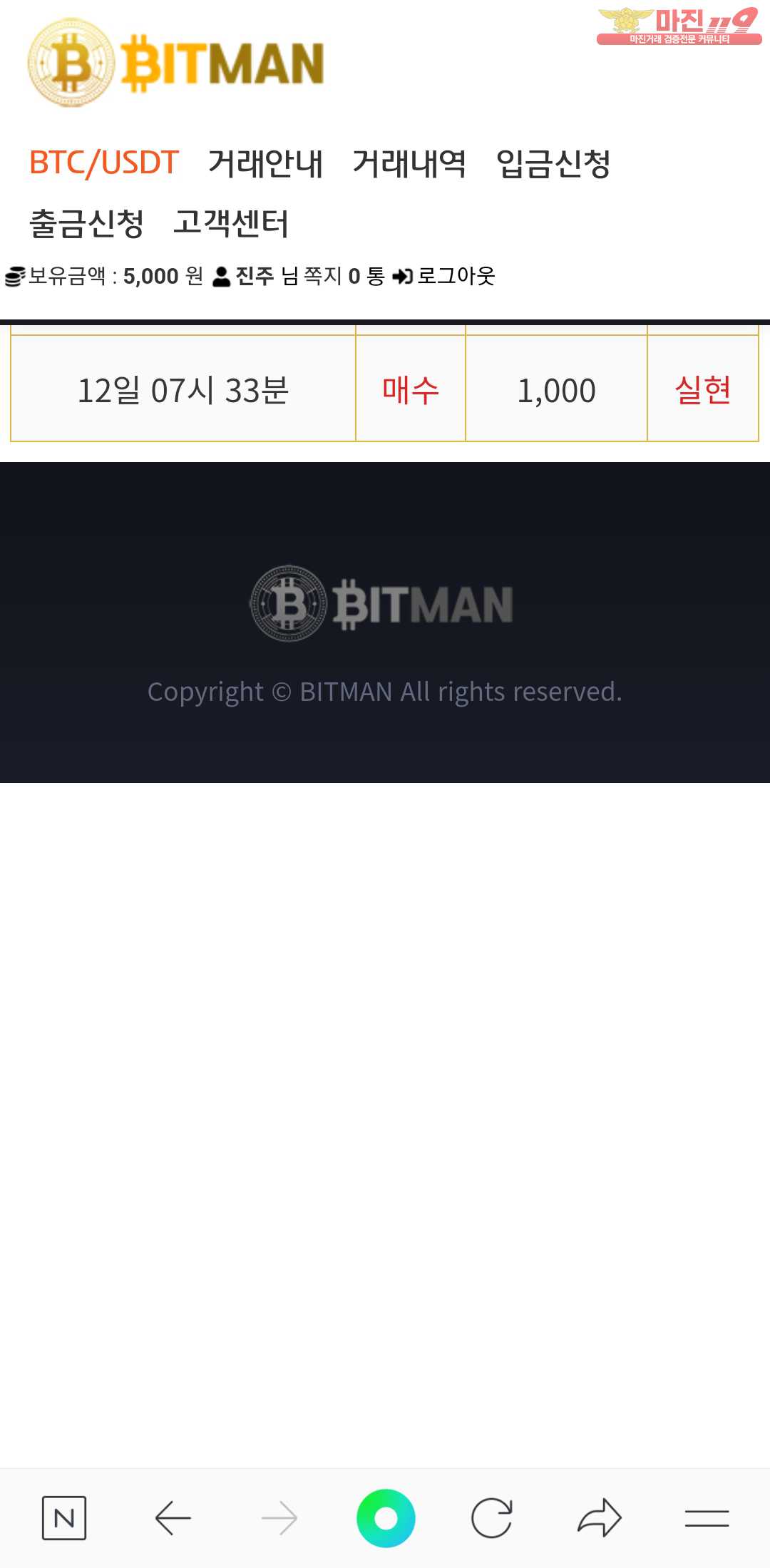The width and height of the screenshot is (770, 1568).
Task: Open the 쪽지 messages inbox
Action: pos(322,276)
